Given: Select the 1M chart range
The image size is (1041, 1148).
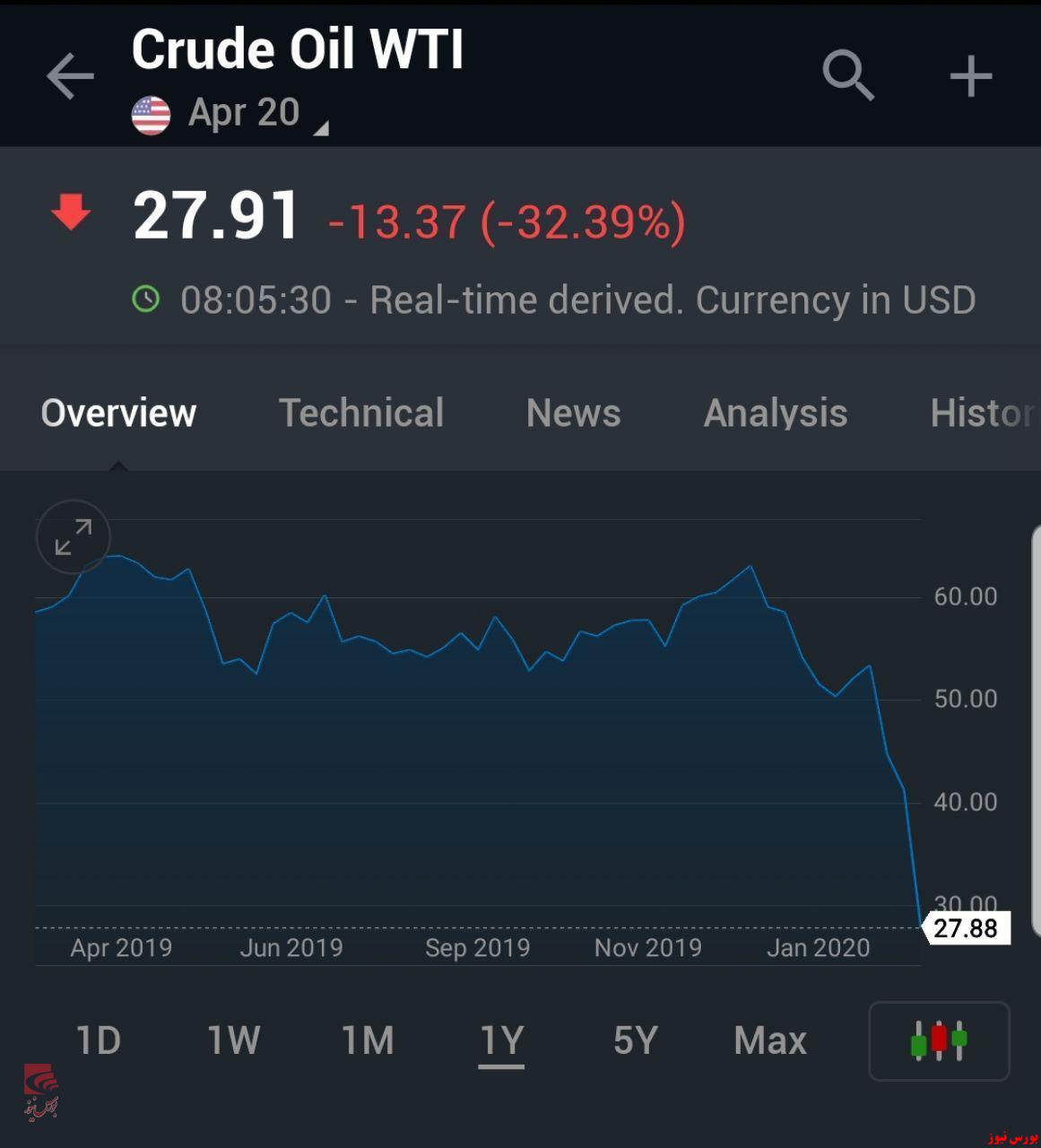Looking at the screenshot, I should click(x=368, y=1041).
